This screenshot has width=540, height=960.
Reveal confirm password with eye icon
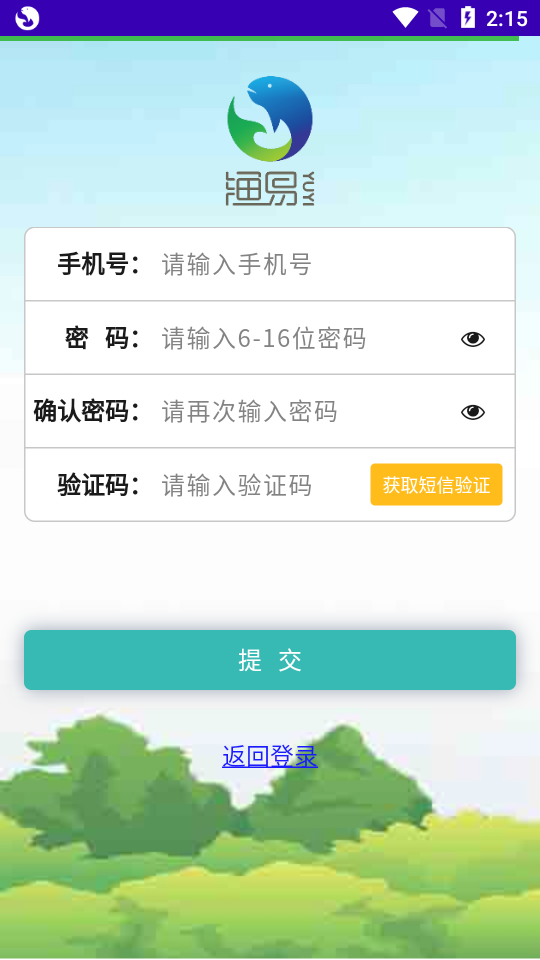coord(473,412)
